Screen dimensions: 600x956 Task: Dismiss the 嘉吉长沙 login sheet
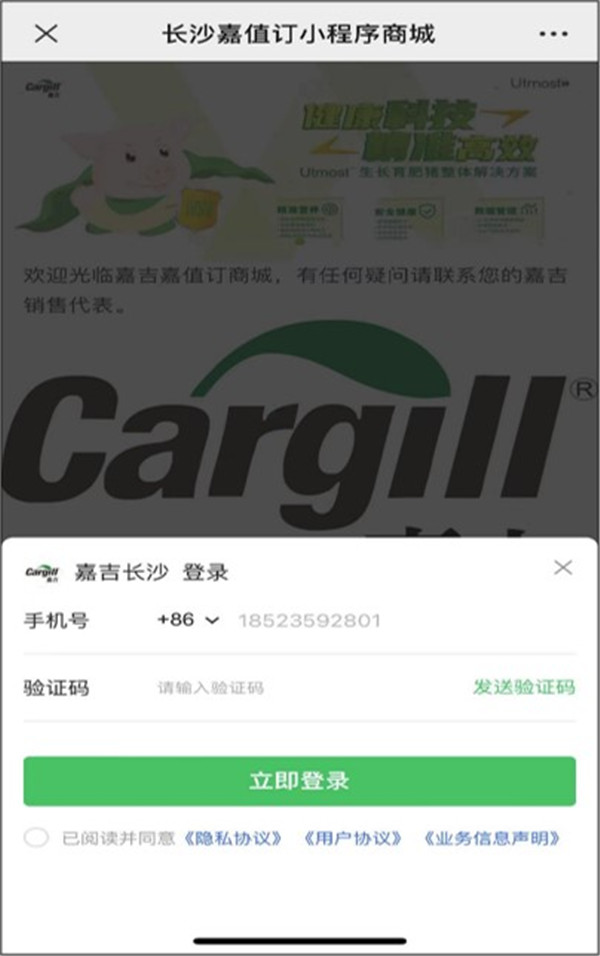point(563,568)
